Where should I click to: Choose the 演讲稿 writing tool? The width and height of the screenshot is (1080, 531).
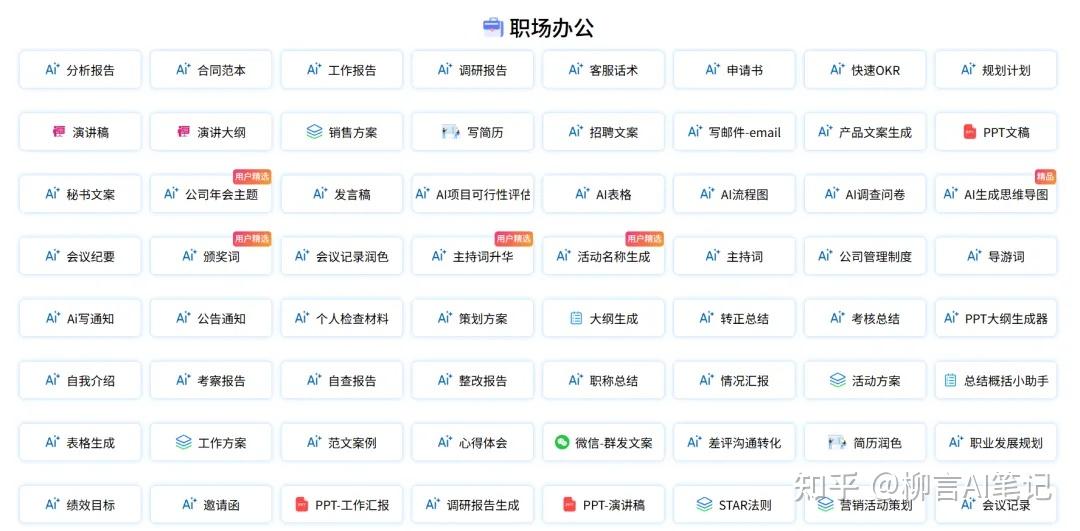point(80,132)
